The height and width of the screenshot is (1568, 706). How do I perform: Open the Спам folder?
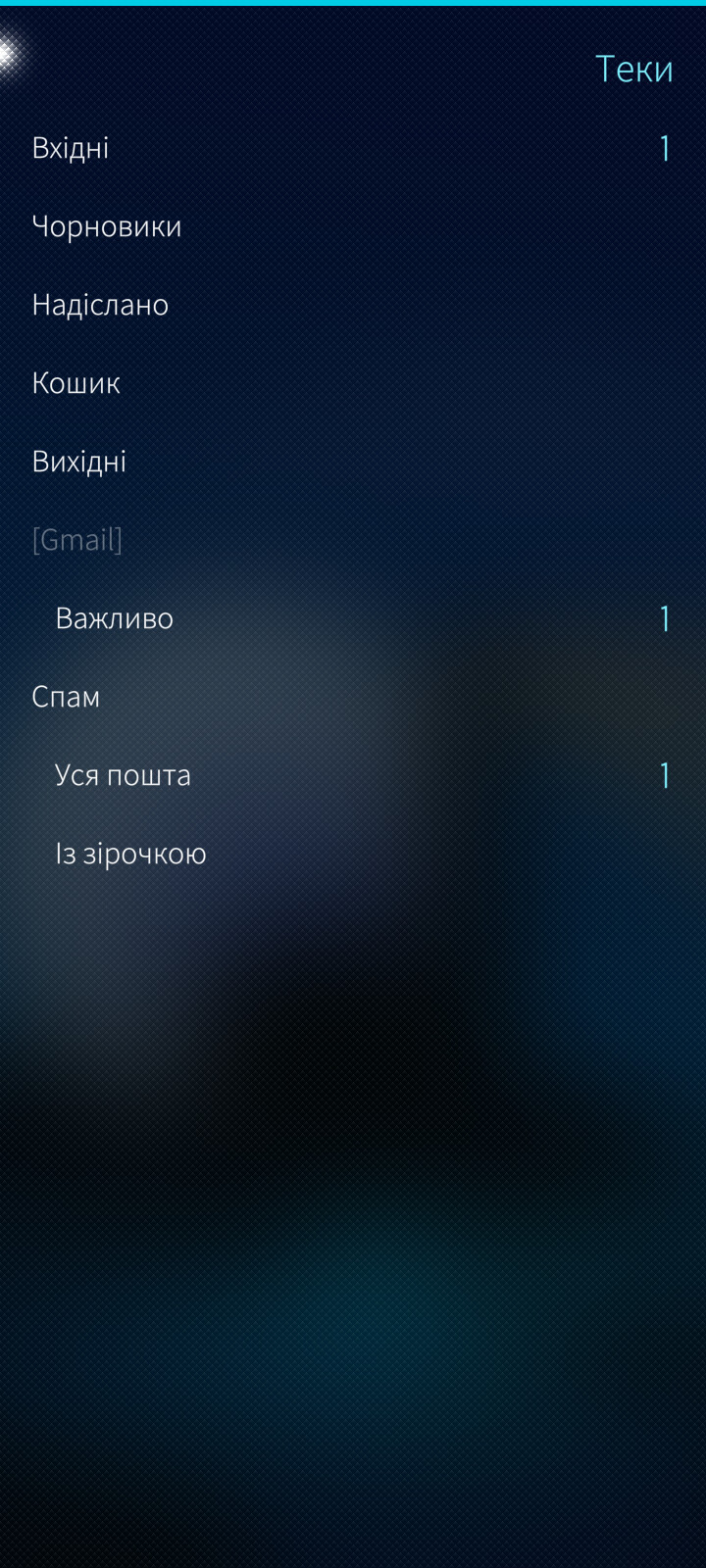(x=353, y=697)
